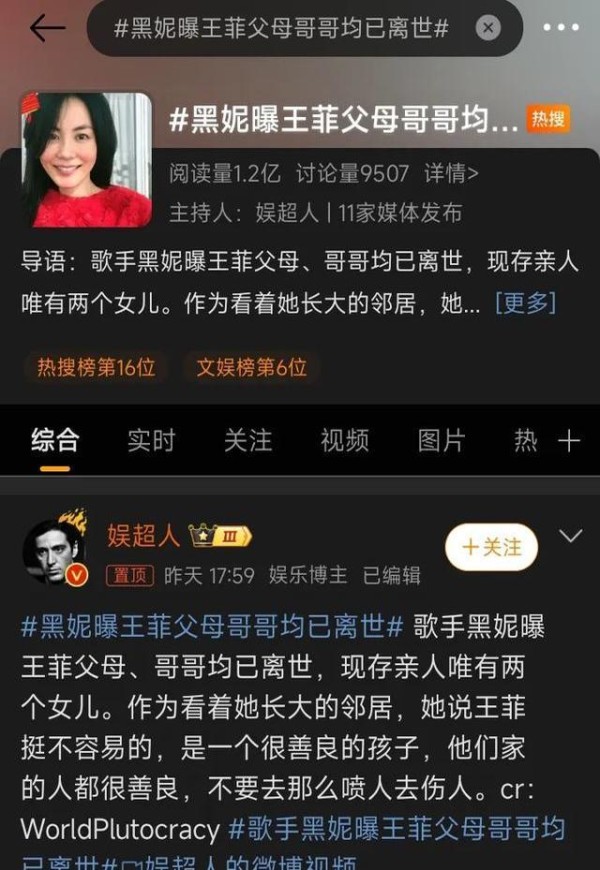Image resolution: width=600 pixels, height=870 pixels.
Task: Add more tabs with plus icon
Action: click(x=569, y=440)
